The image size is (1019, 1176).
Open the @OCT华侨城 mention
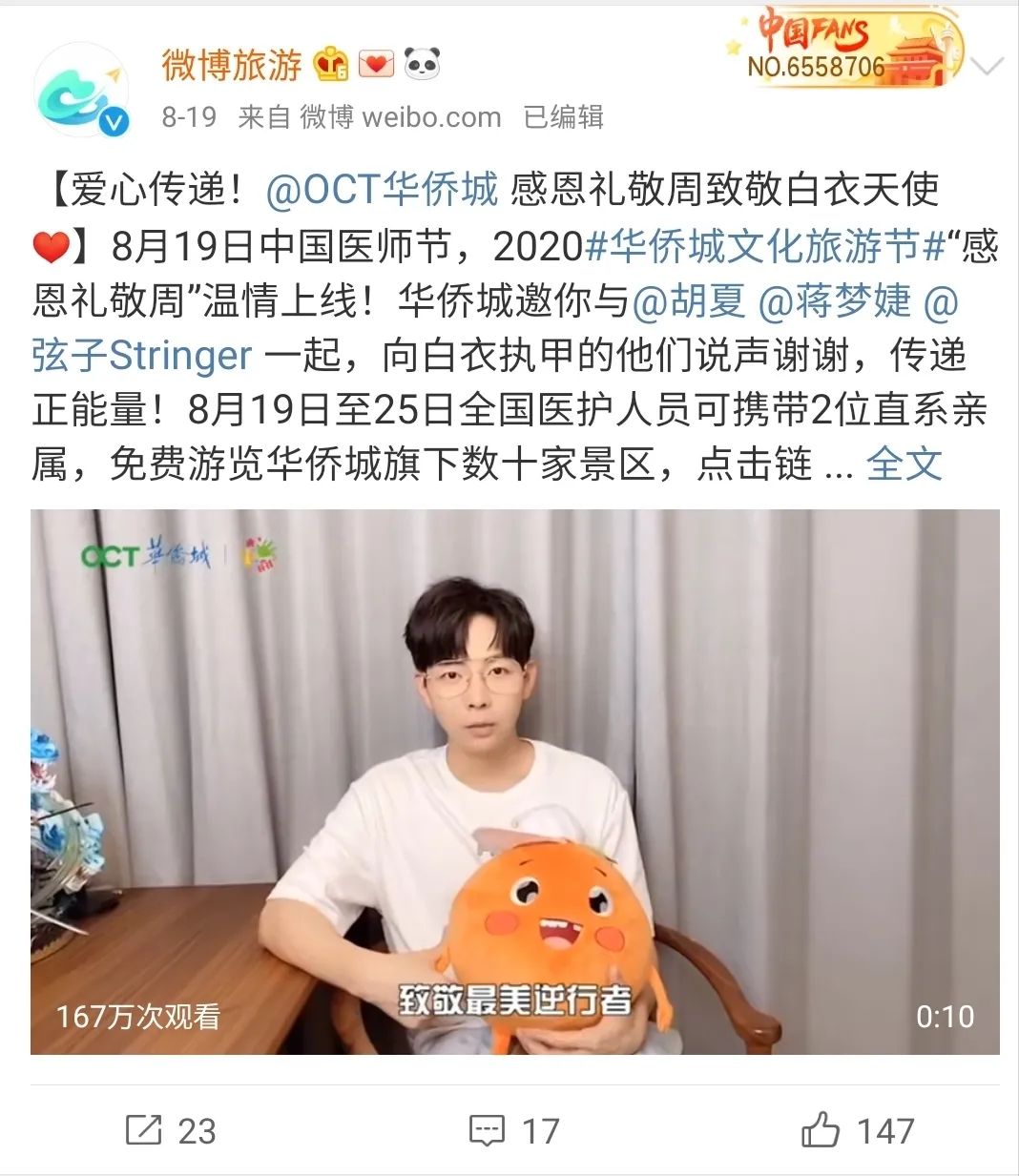pos(381,190)
